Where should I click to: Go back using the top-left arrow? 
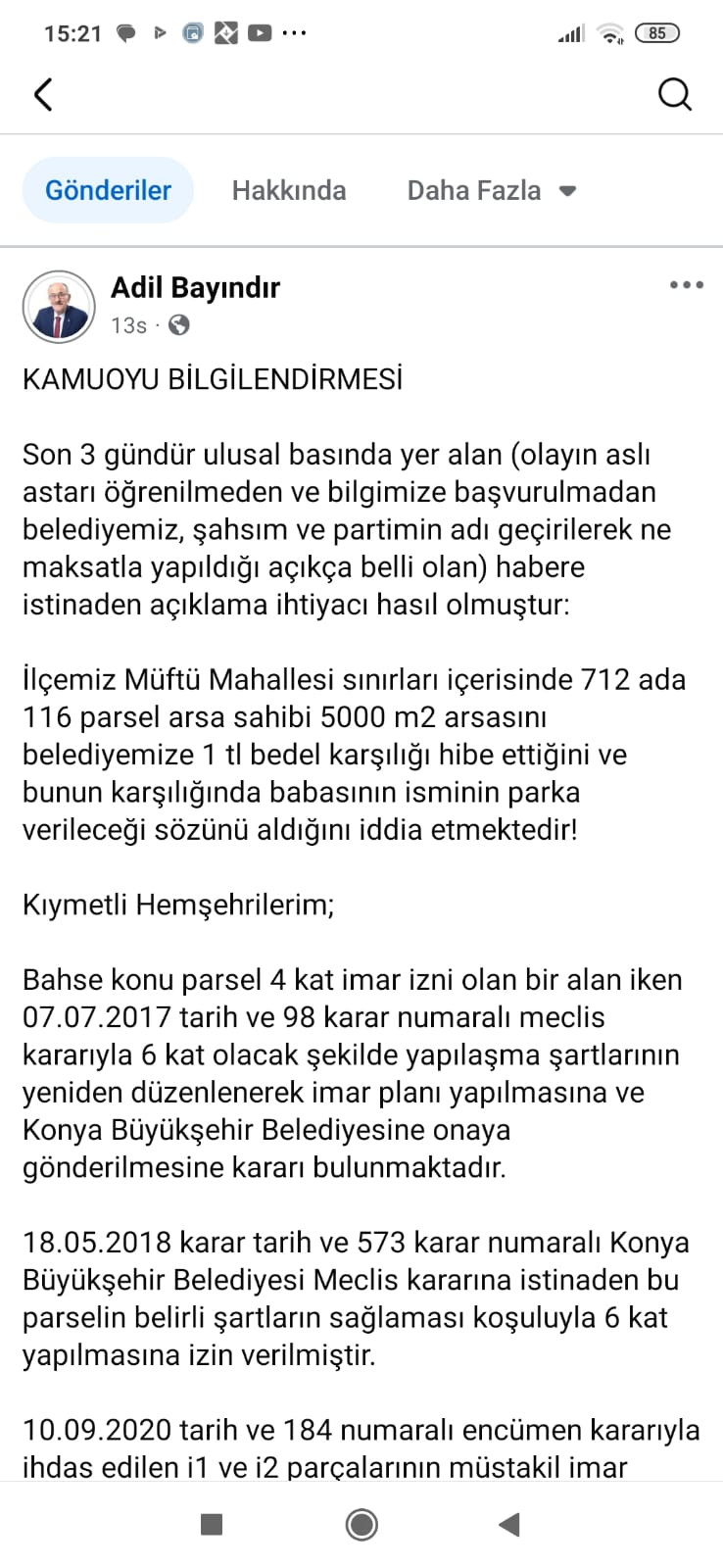[43, 95]
